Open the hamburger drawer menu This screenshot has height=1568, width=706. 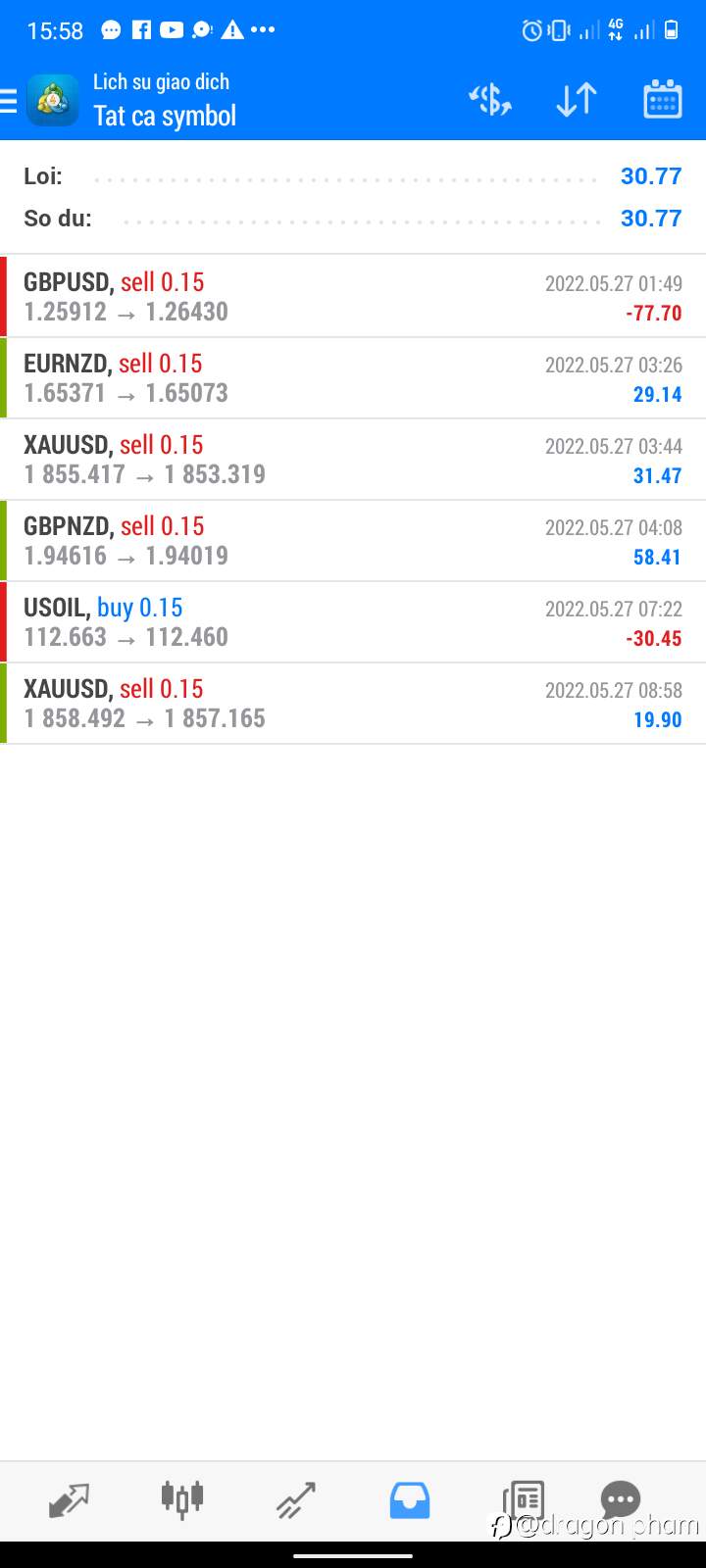click(x=9, y=100)
